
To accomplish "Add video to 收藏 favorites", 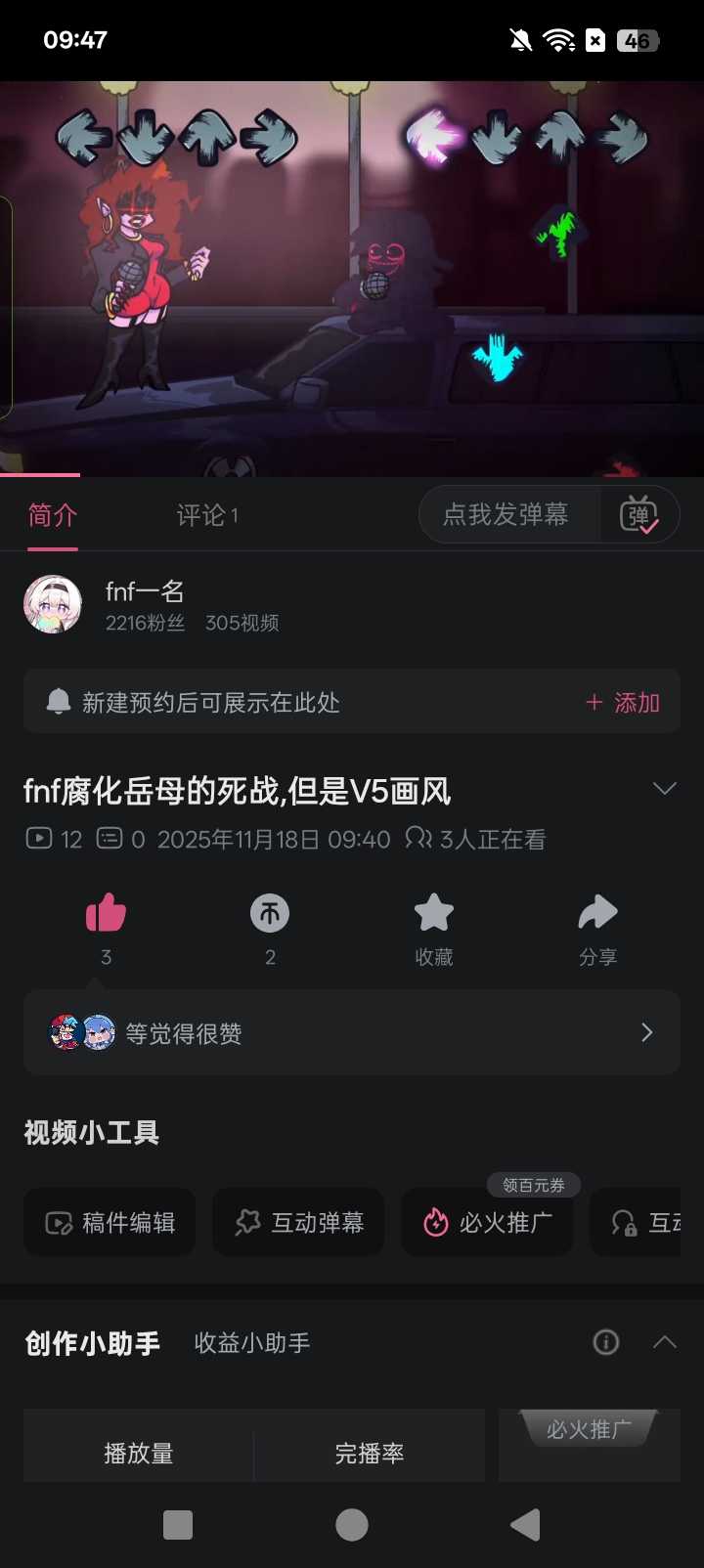I will coord(434,915).
